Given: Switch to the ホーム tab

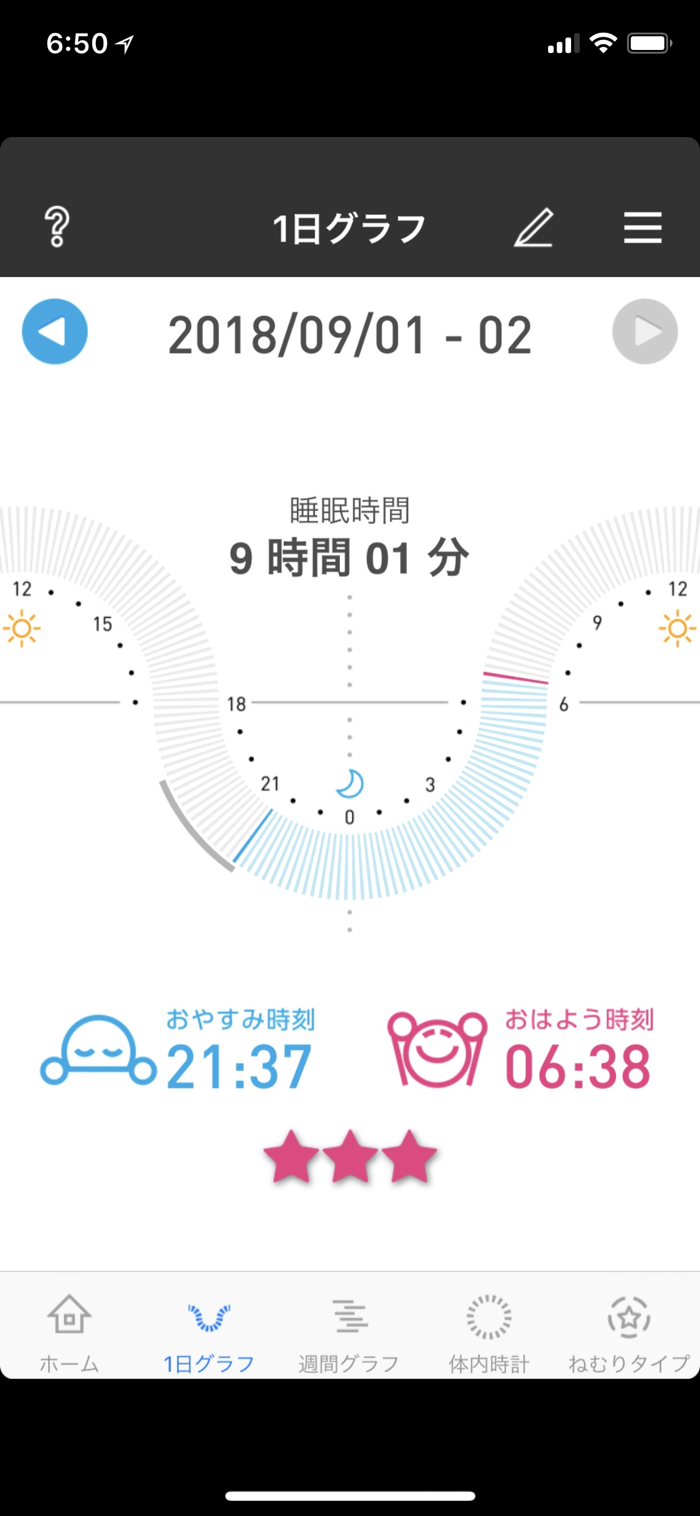Looking at the screenshot, I should [x=69, y=1332].
